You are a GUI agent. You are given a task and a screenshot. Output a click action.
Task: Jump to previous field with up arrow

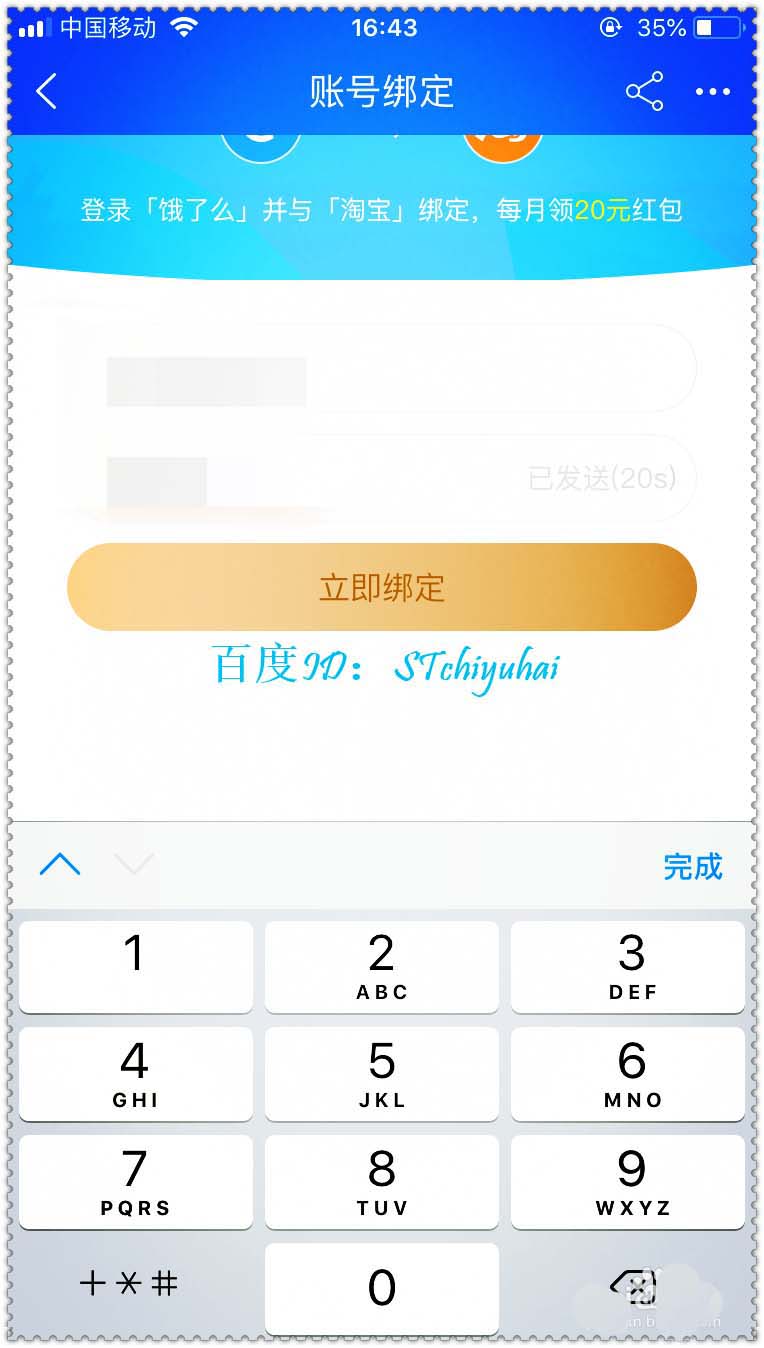point(60,864)
